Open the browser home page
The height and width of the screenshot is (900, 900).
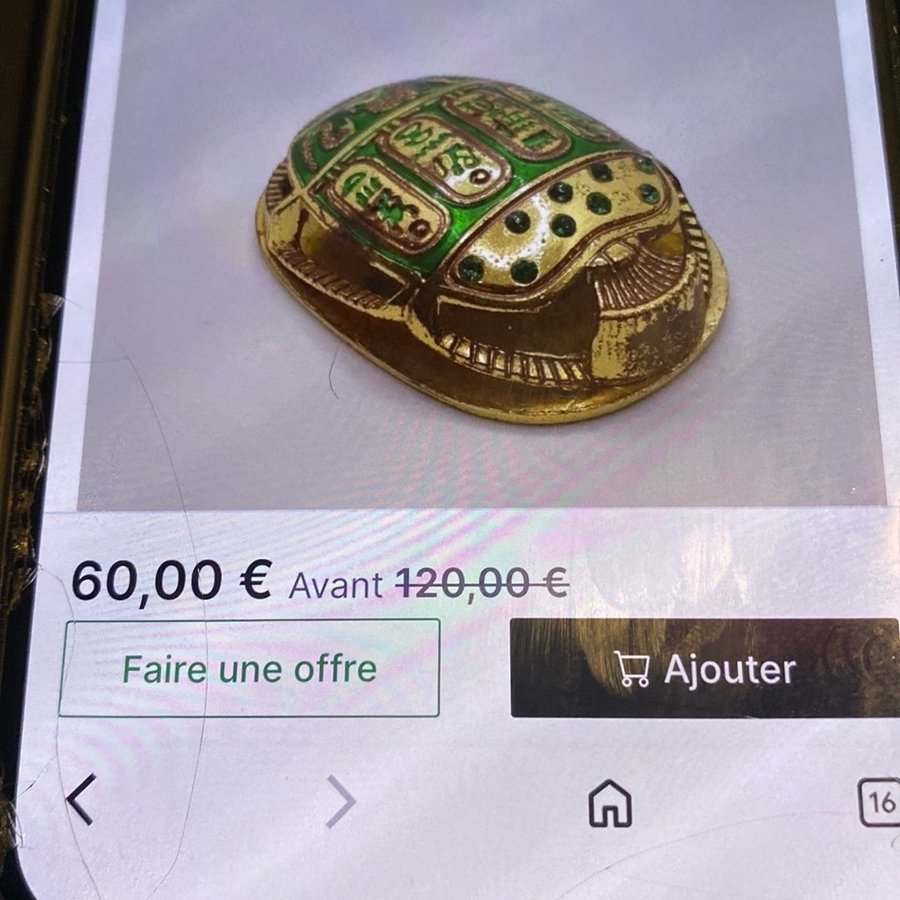610,803
